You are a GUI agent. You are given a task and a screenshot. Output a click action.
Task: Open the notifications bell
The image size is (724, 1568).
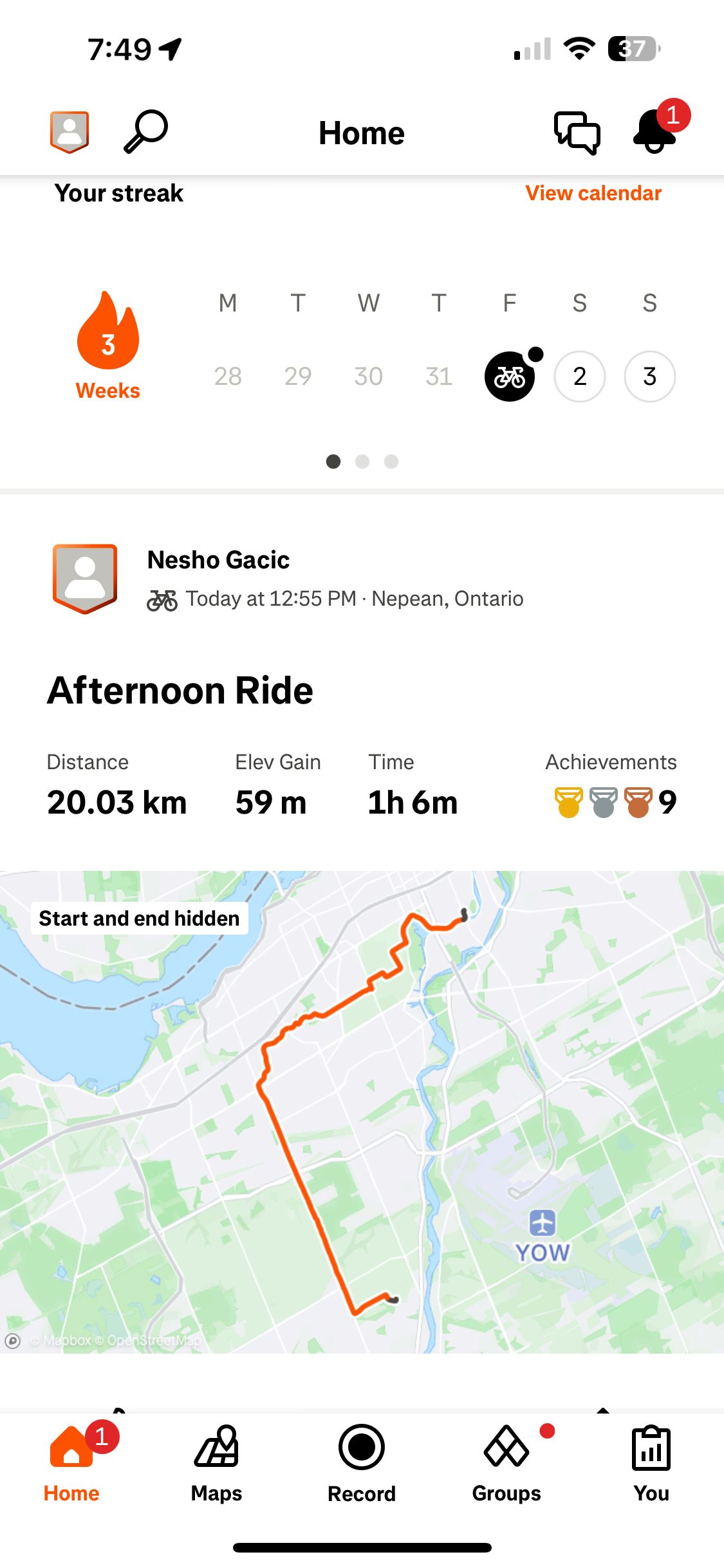654,131
